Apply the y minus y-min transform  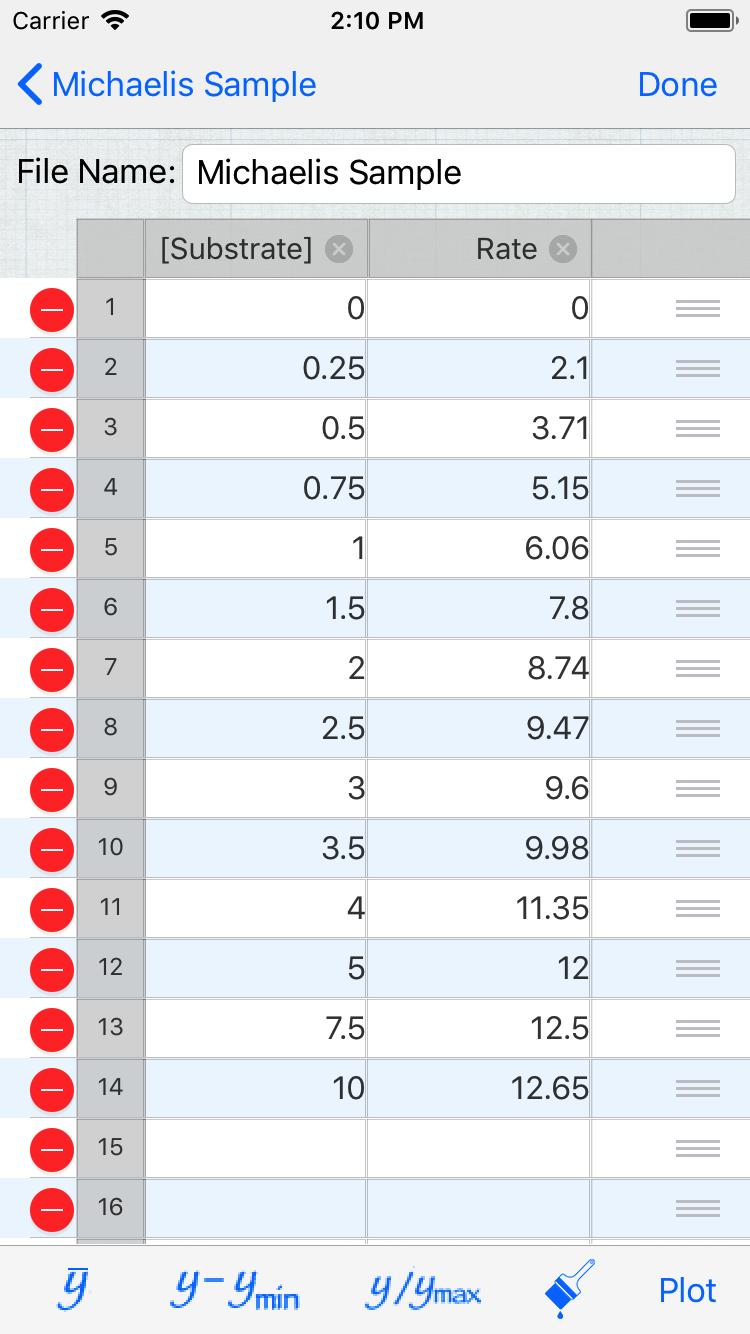coord(235,1291)
